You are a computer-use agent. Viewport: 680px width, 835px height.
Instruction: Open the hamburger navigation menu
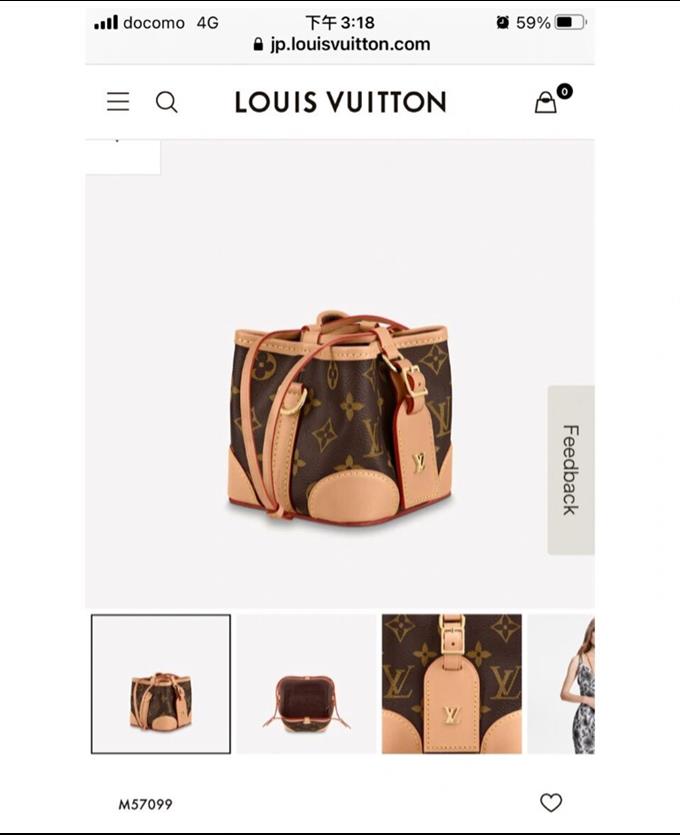coord(118,102)
